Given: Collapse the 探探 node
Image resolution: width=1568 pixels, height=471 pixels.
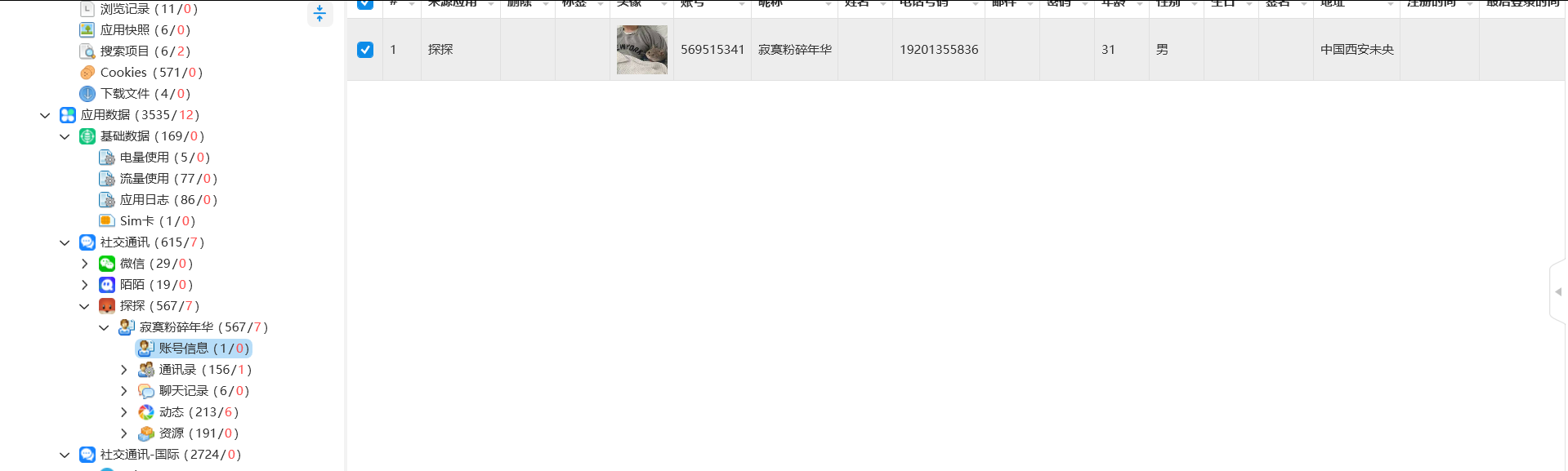Looking at the screenshot, I should 84,306.
